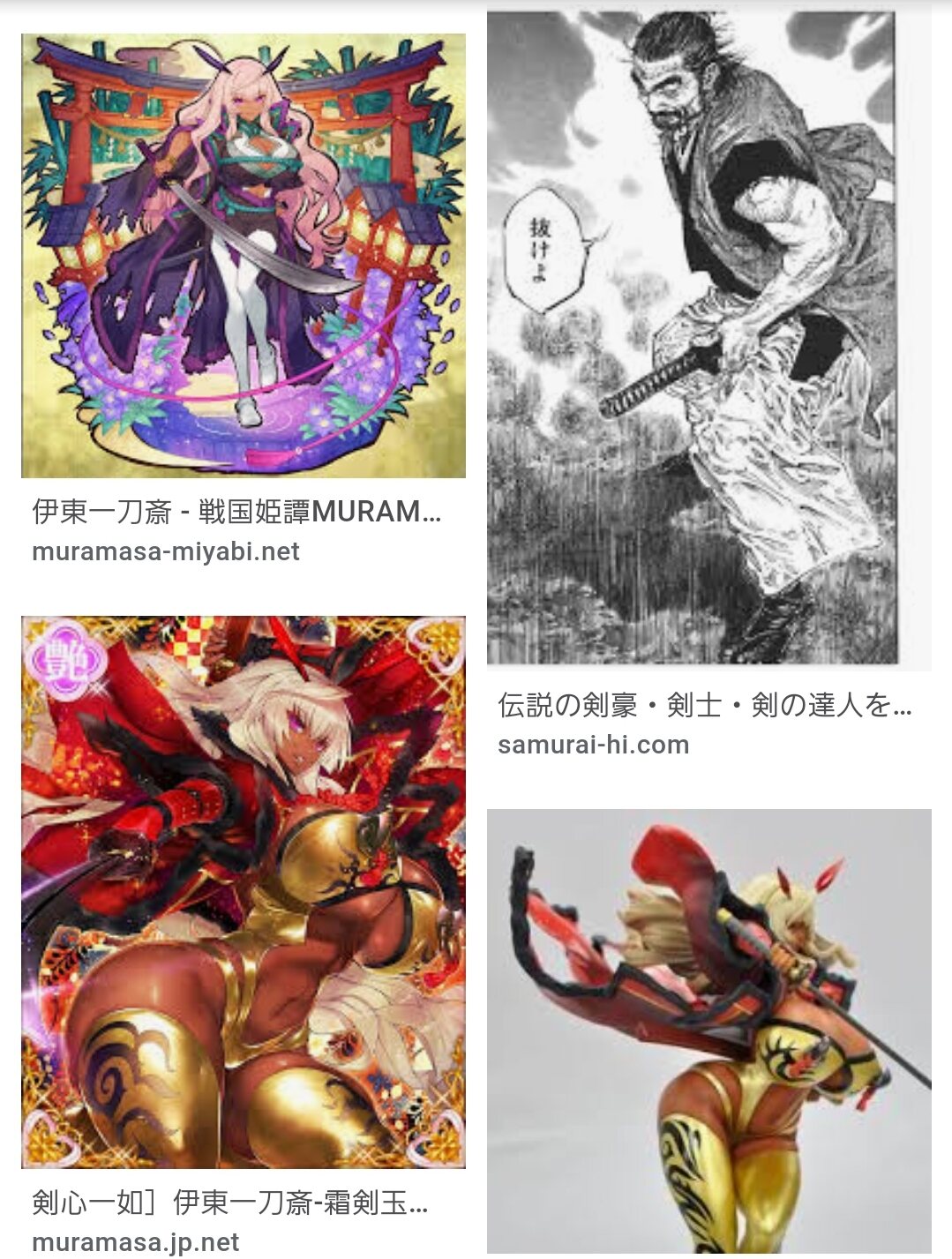Open the samurai-hi.com manga image result
Screen dimensions: 952x1259
pyautogui.click(x=709, y=339)
